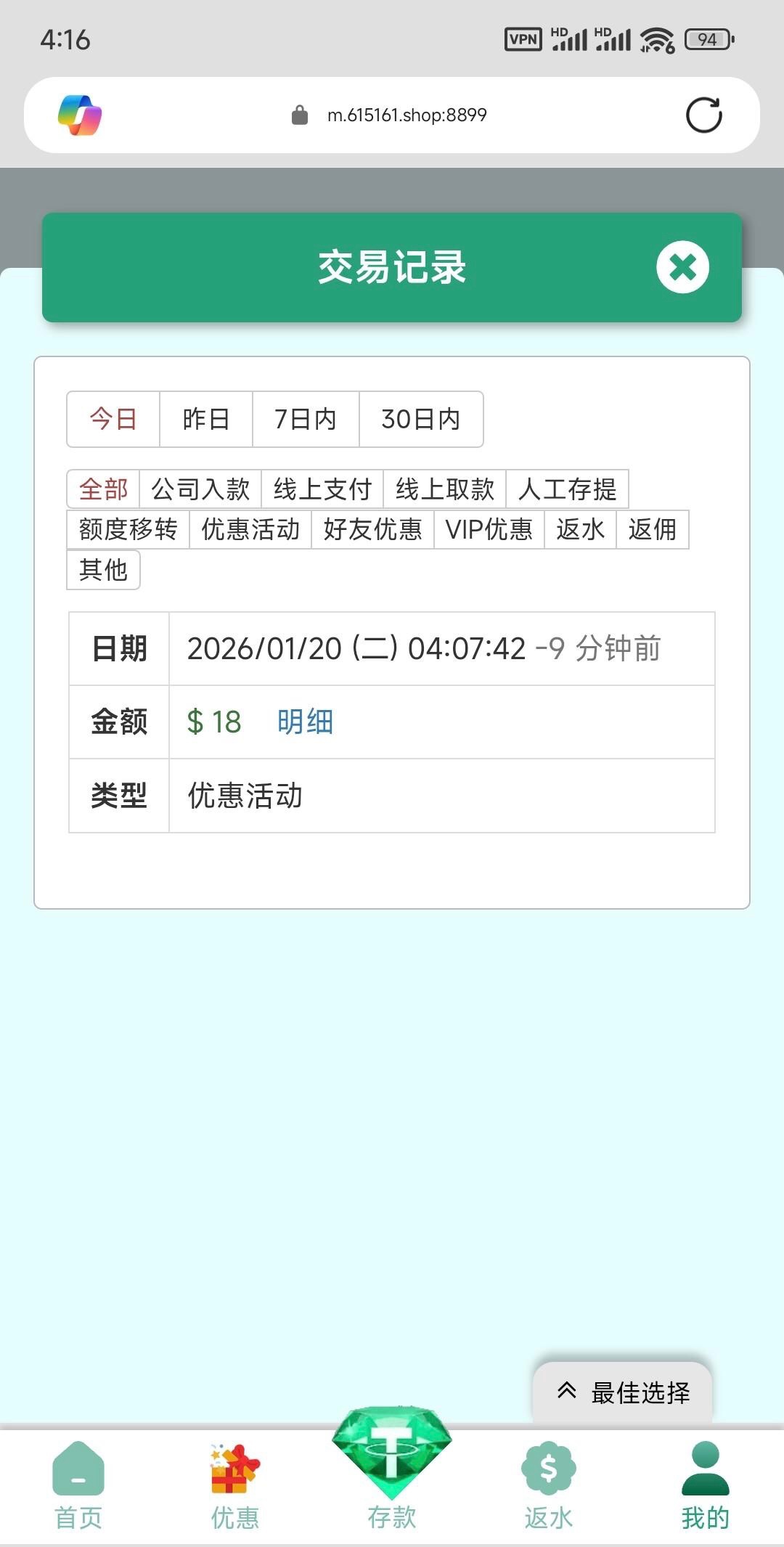Choose the 优惠活动 filter chip
Image resolution: width=784 pixels, height=1547 pixels.
coord(250,529)
